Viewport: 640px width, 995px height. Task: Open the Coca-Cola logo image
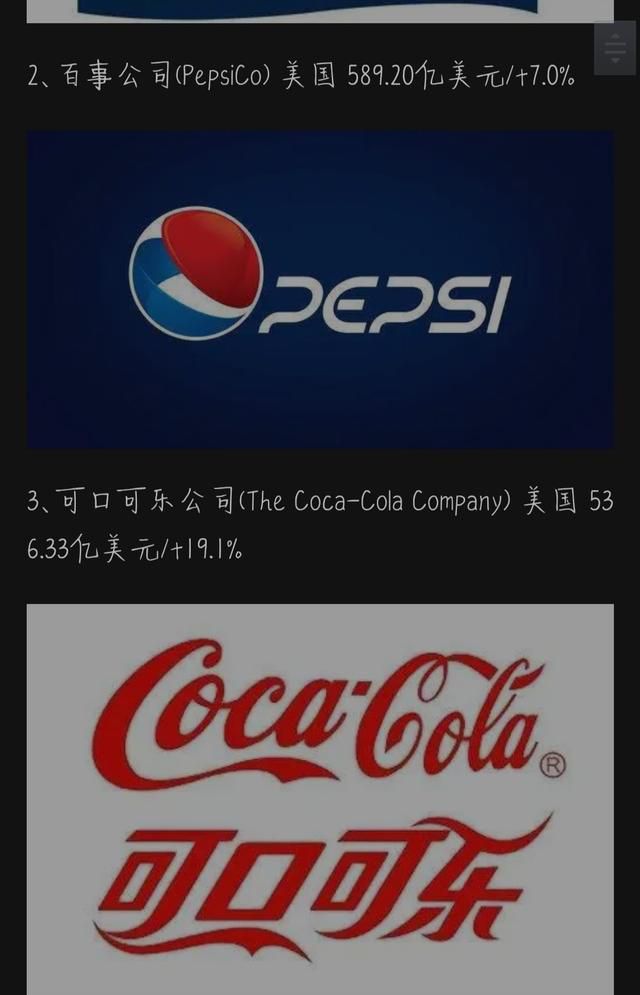click(320, 798)
